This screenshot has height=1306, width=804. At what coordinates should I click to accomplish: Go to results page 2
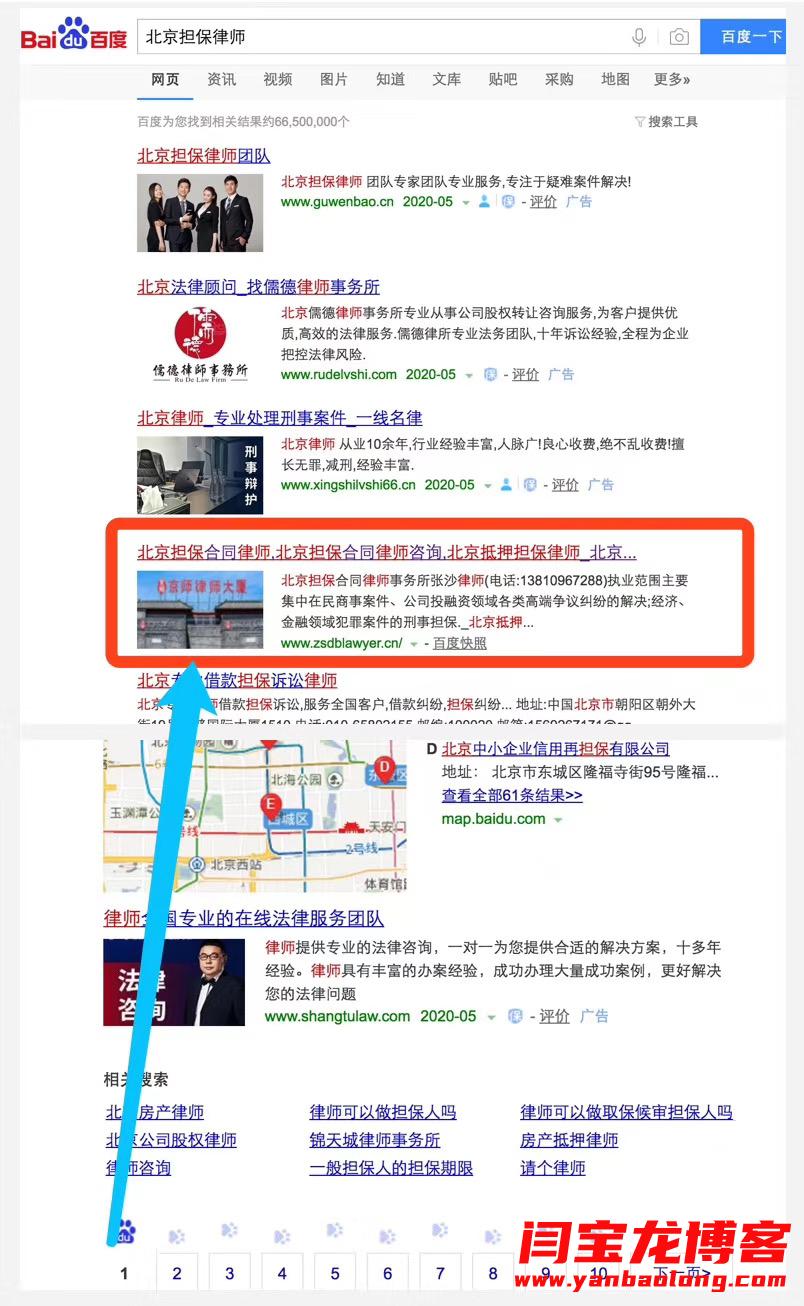click(x=177, y=1273)
